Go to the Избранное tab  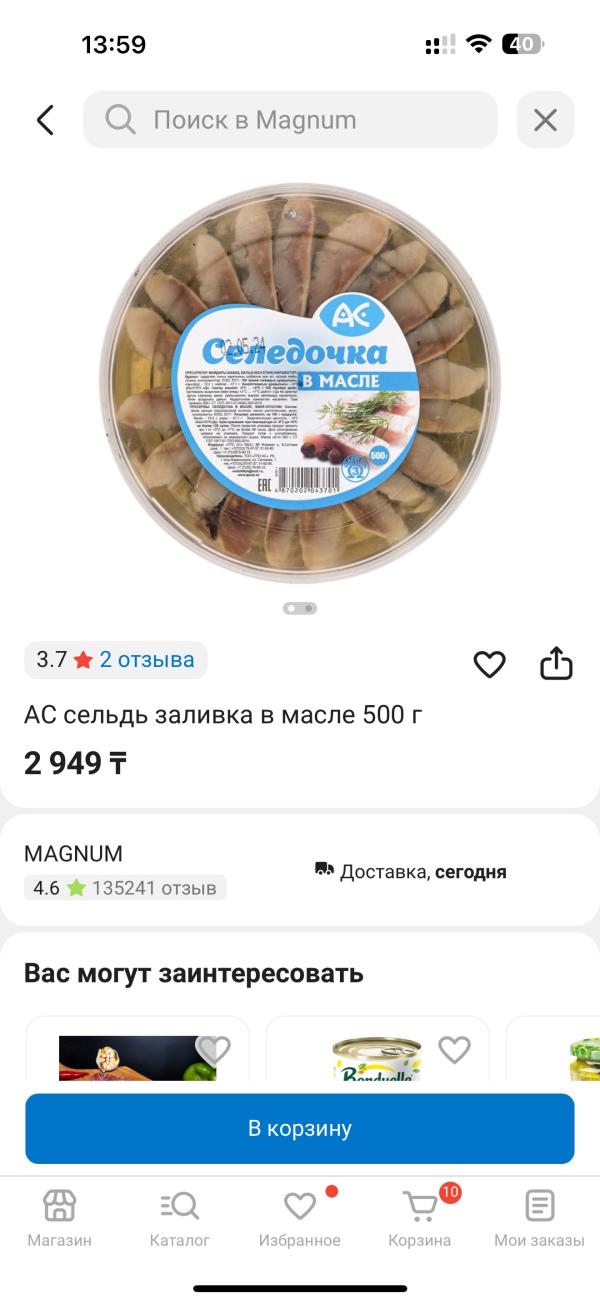[300, 1218]
